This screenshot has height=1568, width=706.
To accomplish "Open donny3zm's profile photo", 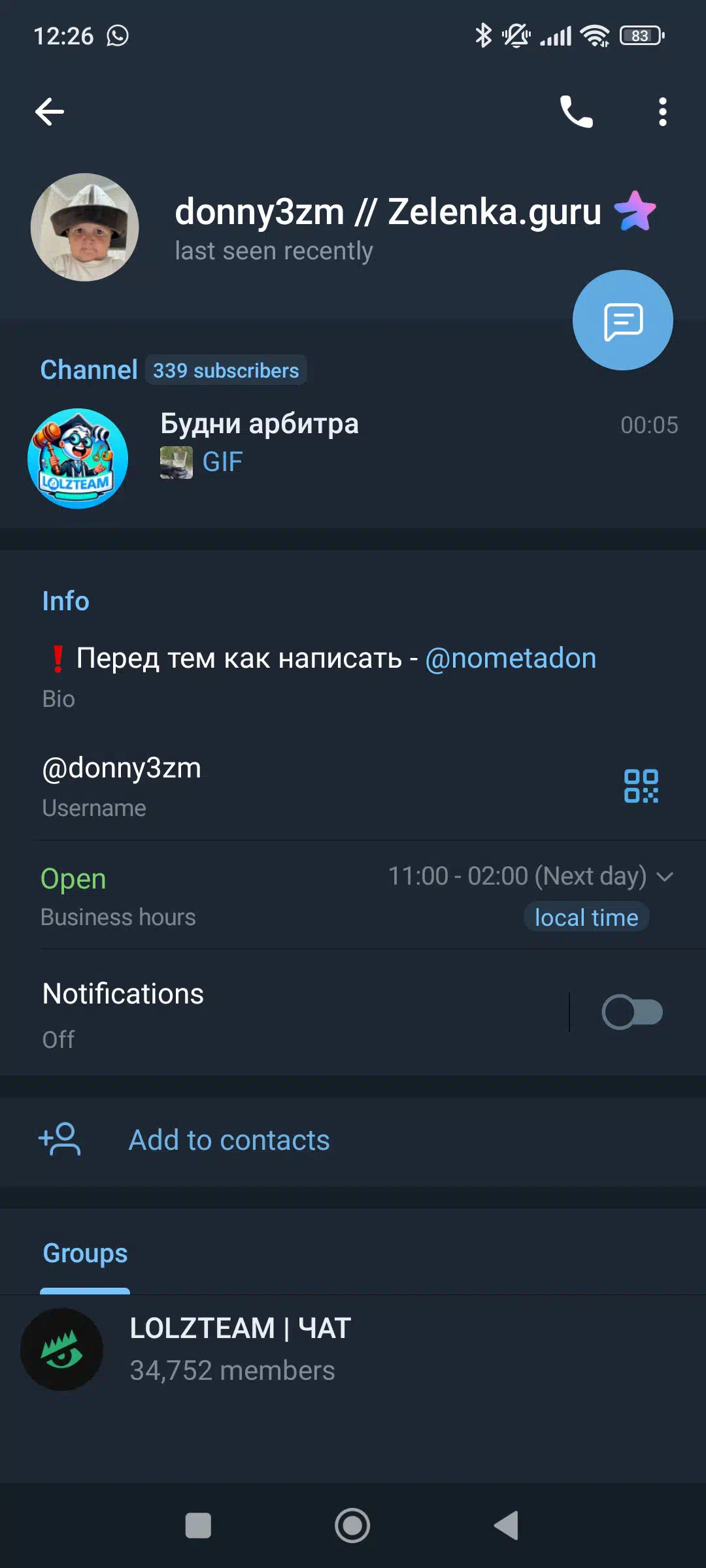I will [85, 227].
